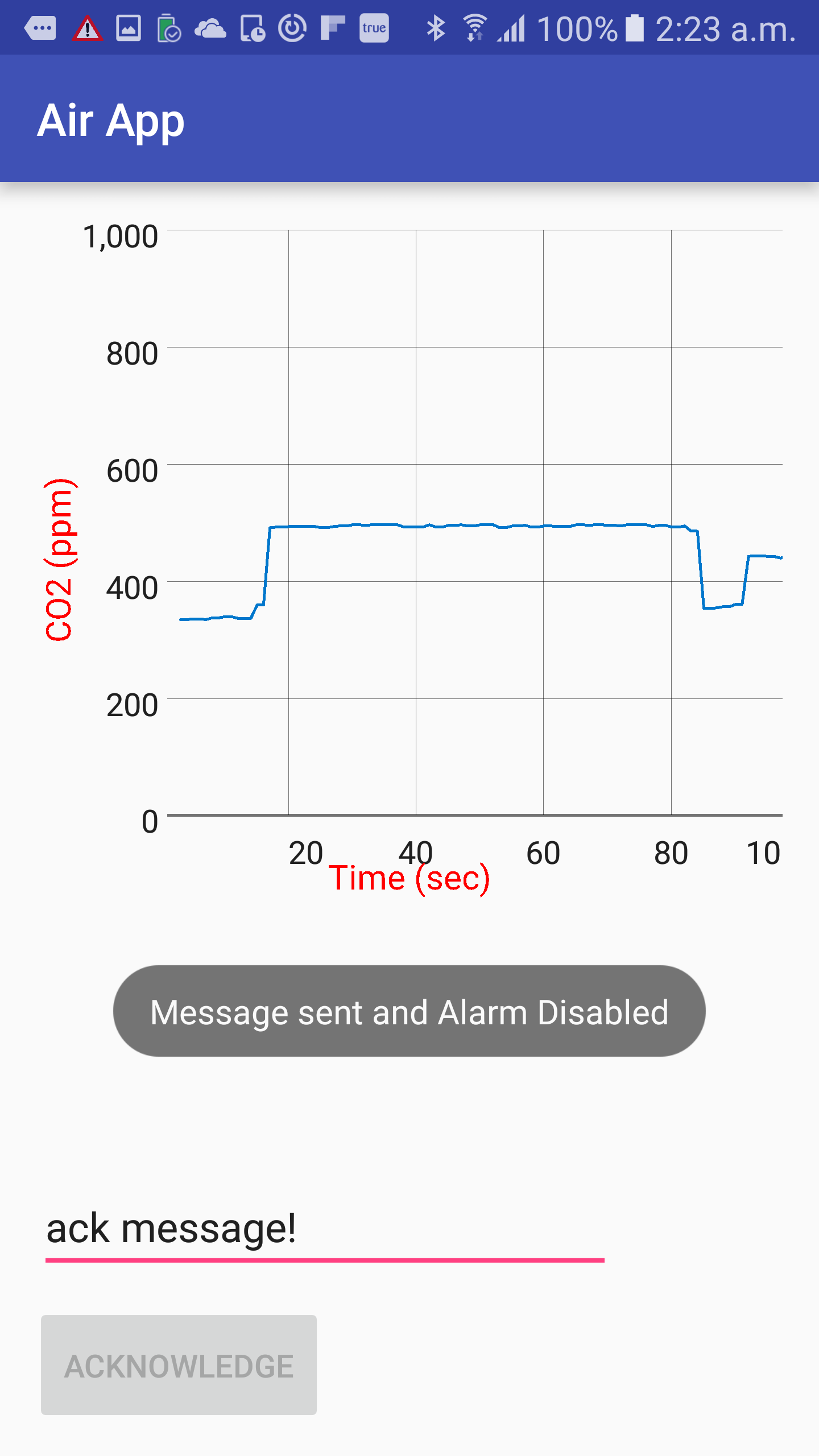Open the notification drawer more-options icon
This screenshot has width=819, height=1456.
[x=40, y=28]
